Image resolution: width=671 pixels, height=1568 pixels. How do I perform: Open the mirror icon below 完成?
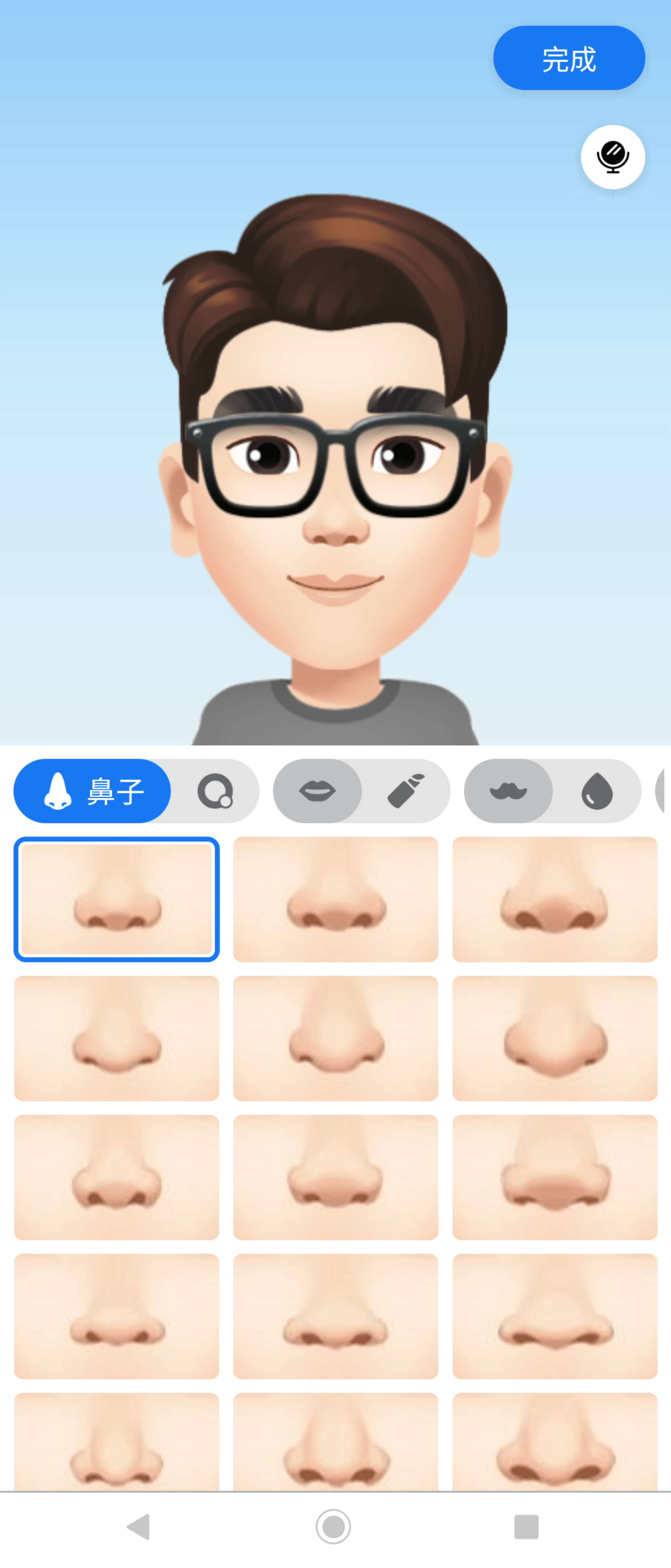(x=612, y=157)
